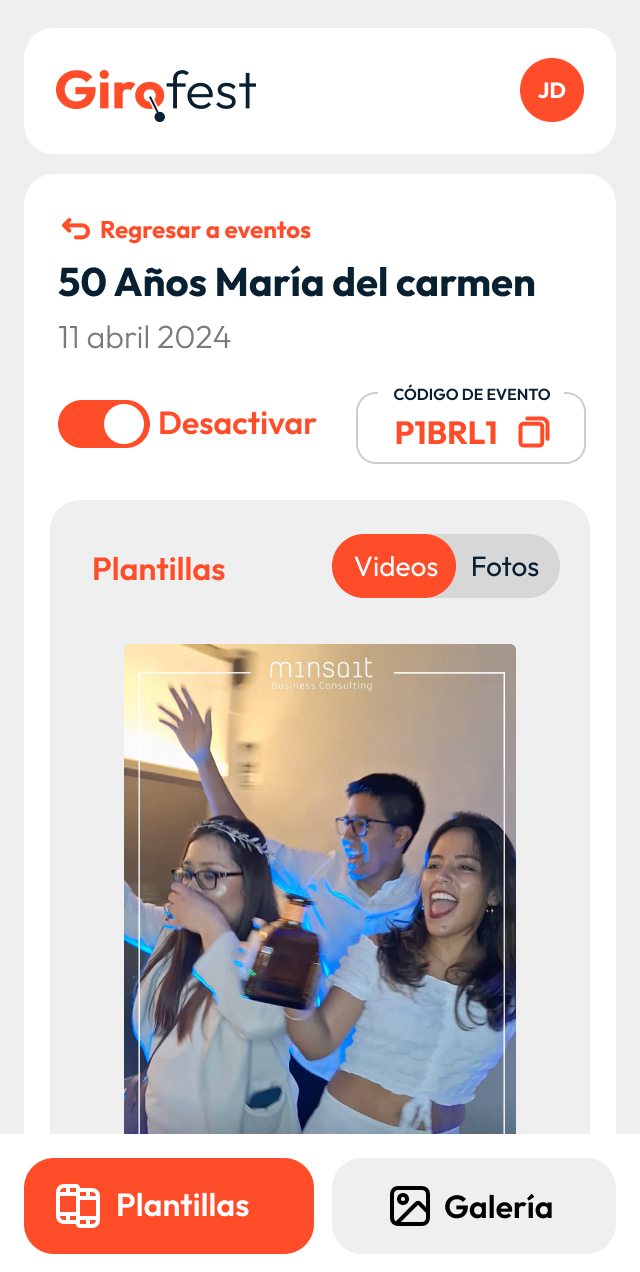The image size is (640, 1272).
Task: Open the JD profile avatar
Action: click(551, 91)
